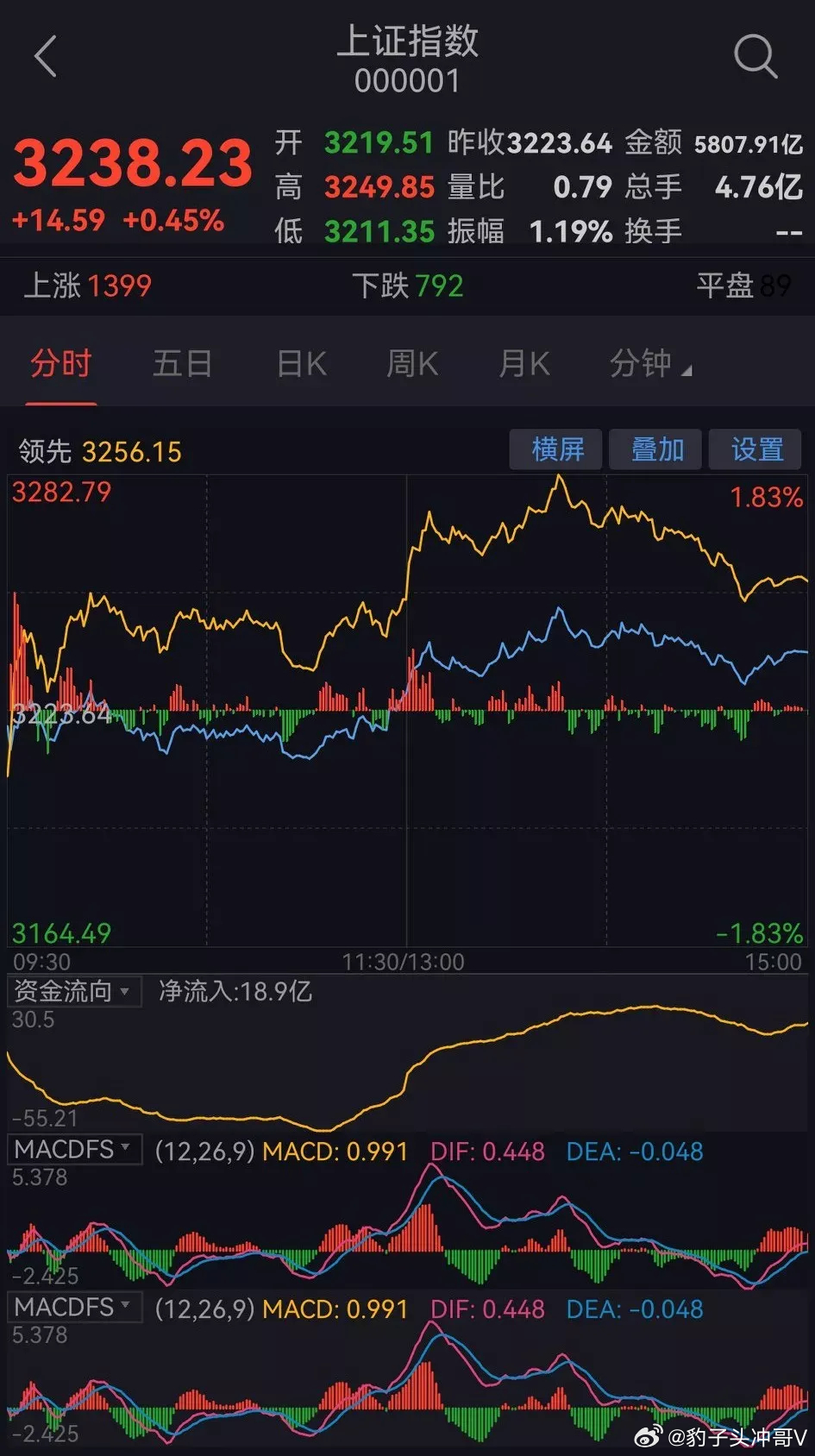815x1456 pixels.
Task: Open the 周K chart tab
Action: [412, 363]
